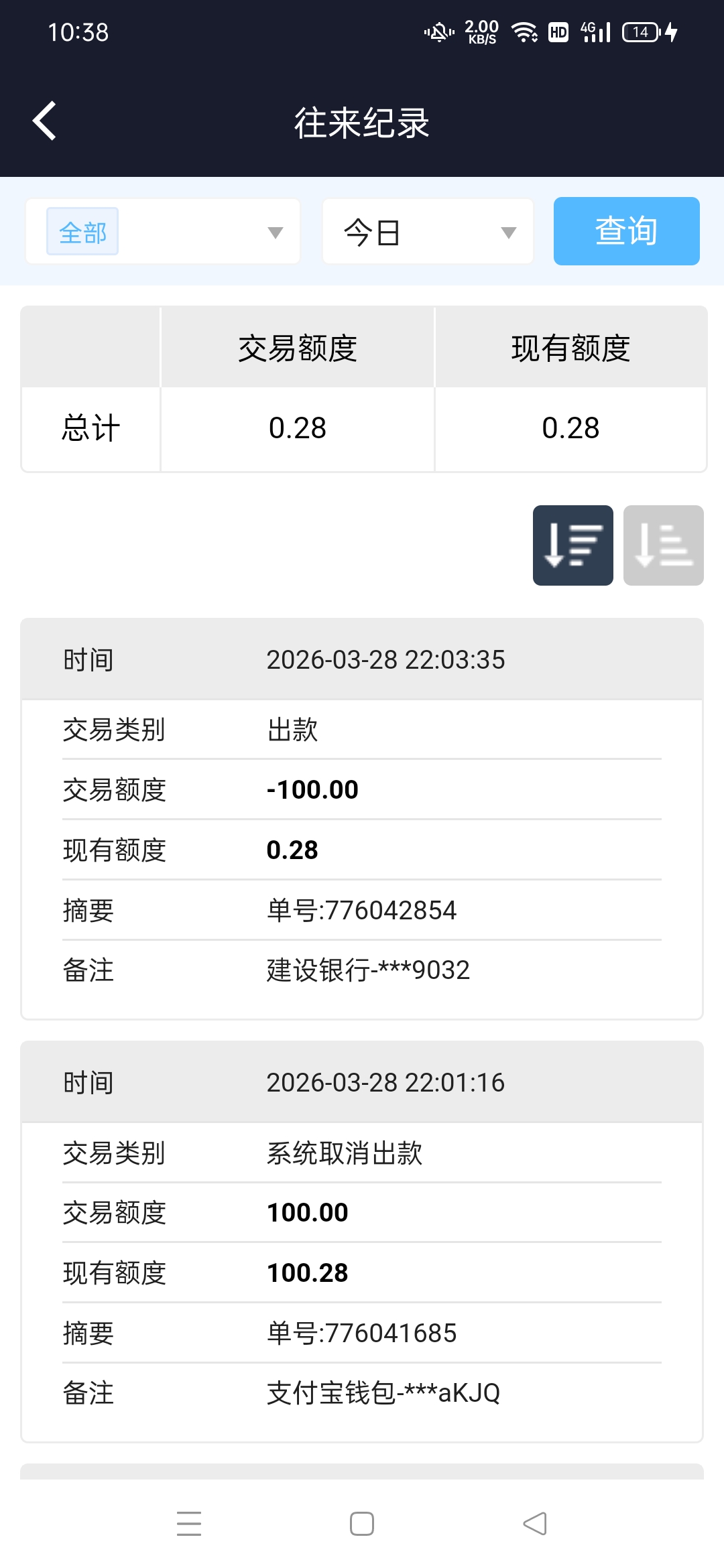This screenshot has height=1568, width=724.
Task: Tap the Android home button
Action: tap(361, 1523)
